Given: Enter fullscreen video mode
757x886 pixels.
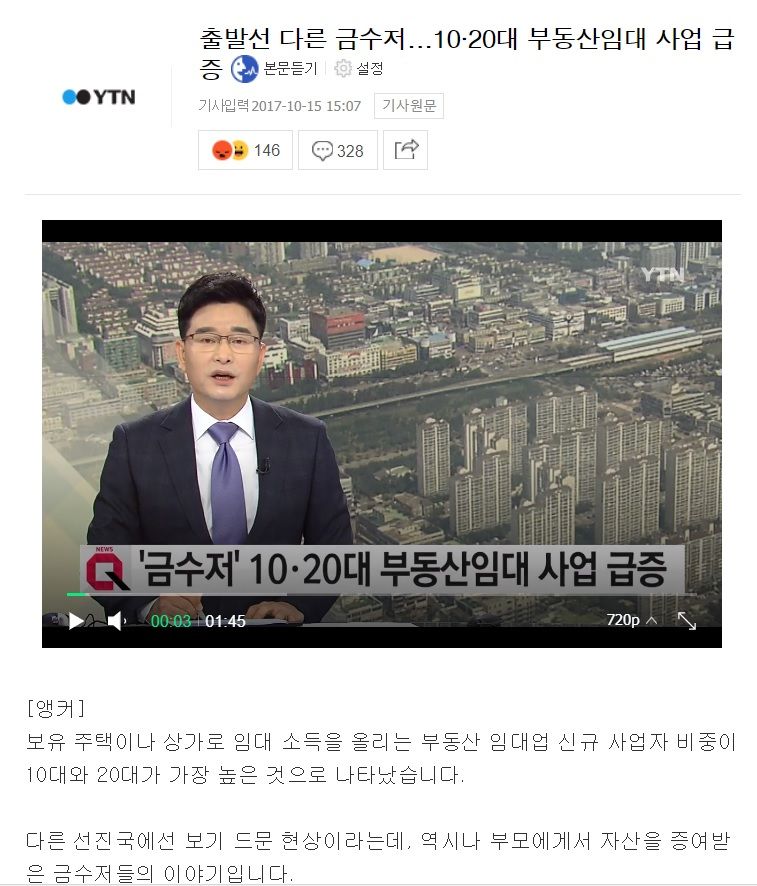Looking at the screenshot, I should pyautogui.click(x=687, y=621).
